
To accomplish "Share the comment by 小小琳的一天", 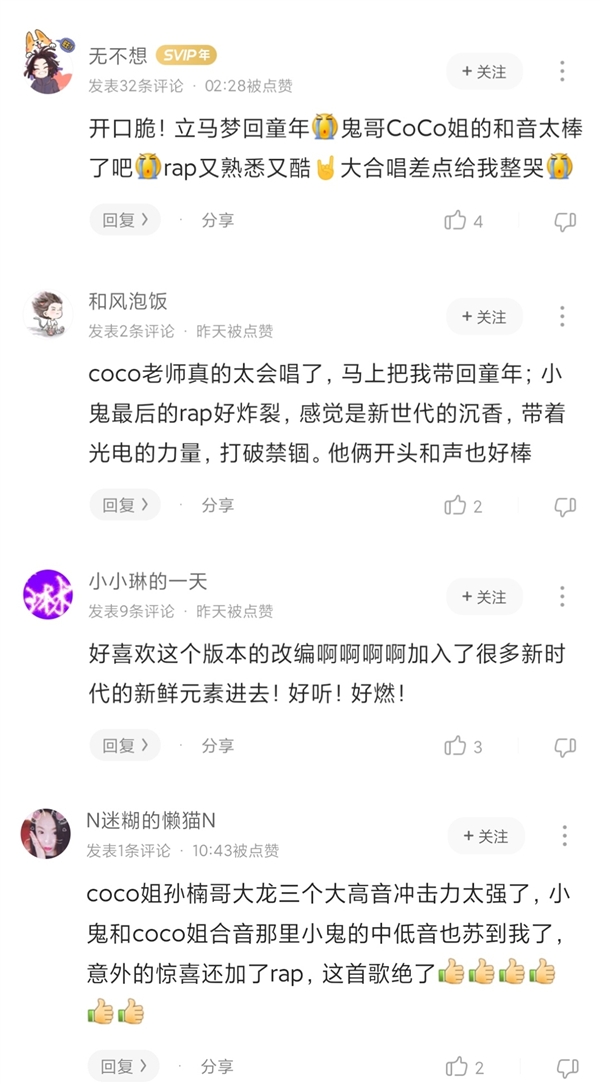I will [217, 745].
